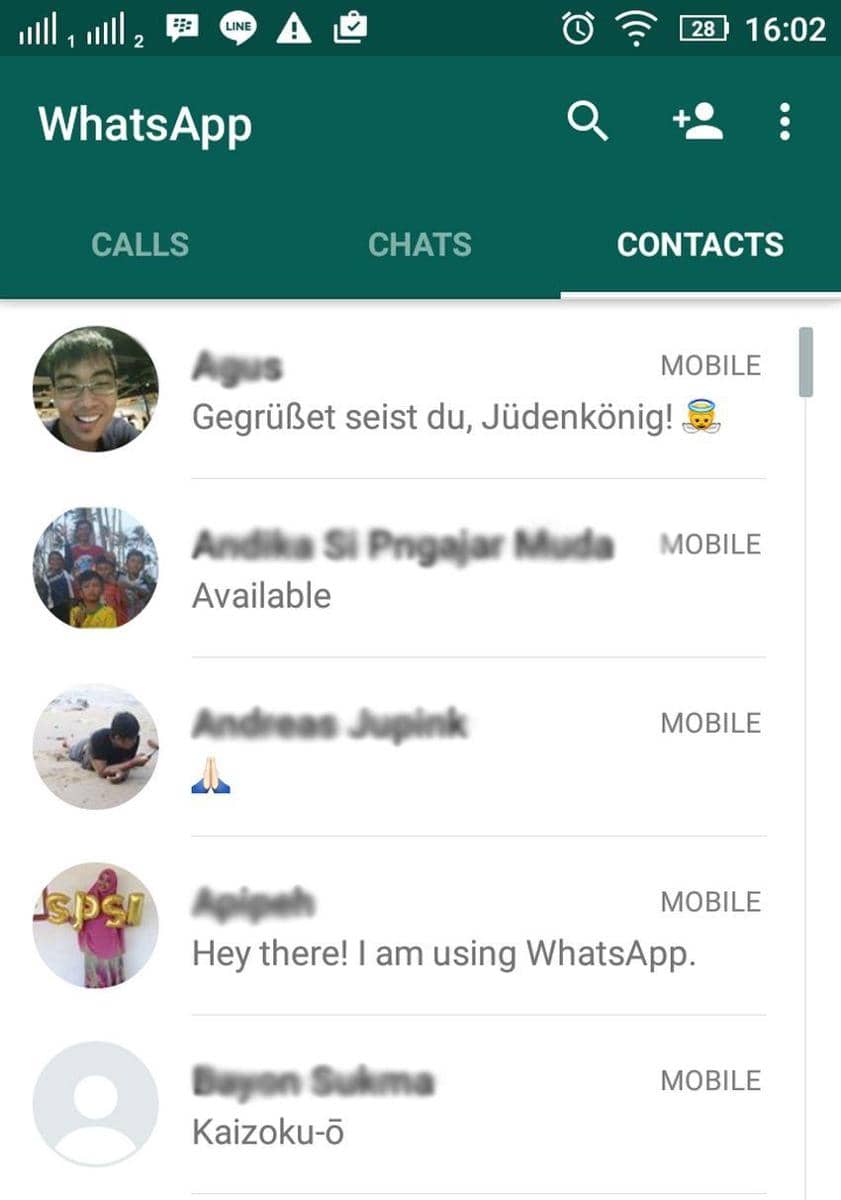Select the Contacts tab
Image resolution: width=841 pixels, height=1200 pixels.
click(700, 245)
